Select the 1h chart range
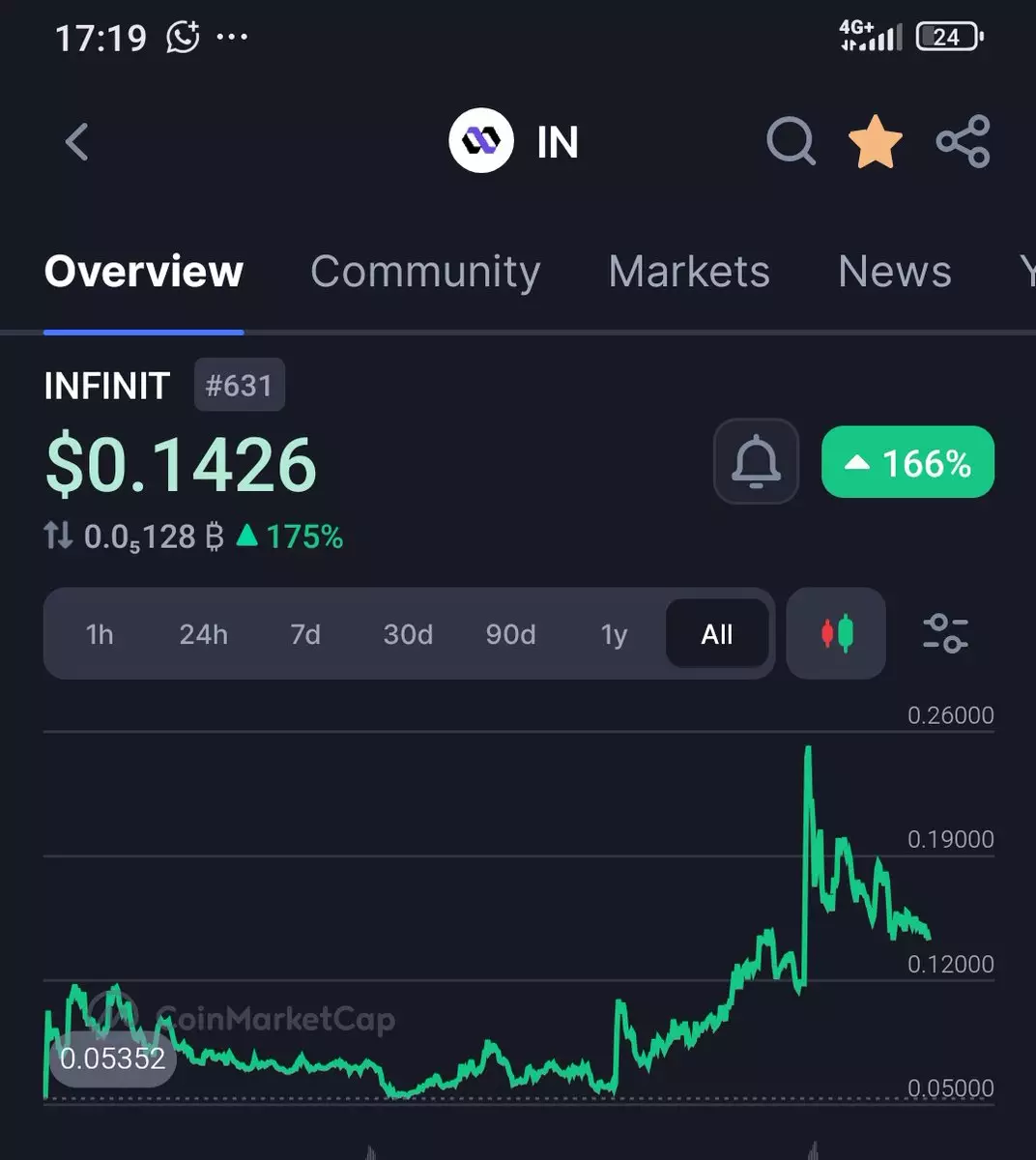Screen dimensions: 1036x1160 tap(100, 634)
